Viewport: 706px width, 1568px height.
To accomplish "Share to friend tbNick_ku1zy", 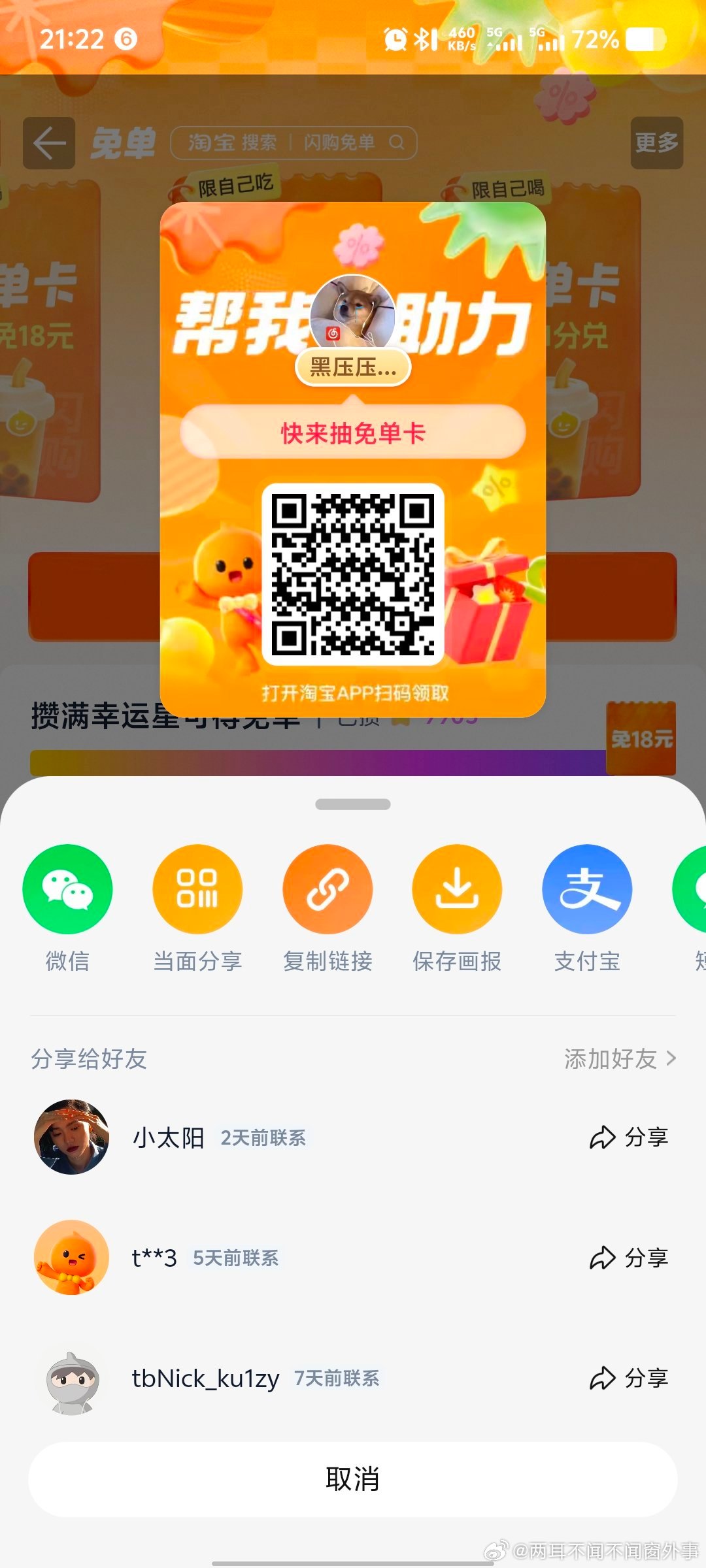I will (629, 1378).
